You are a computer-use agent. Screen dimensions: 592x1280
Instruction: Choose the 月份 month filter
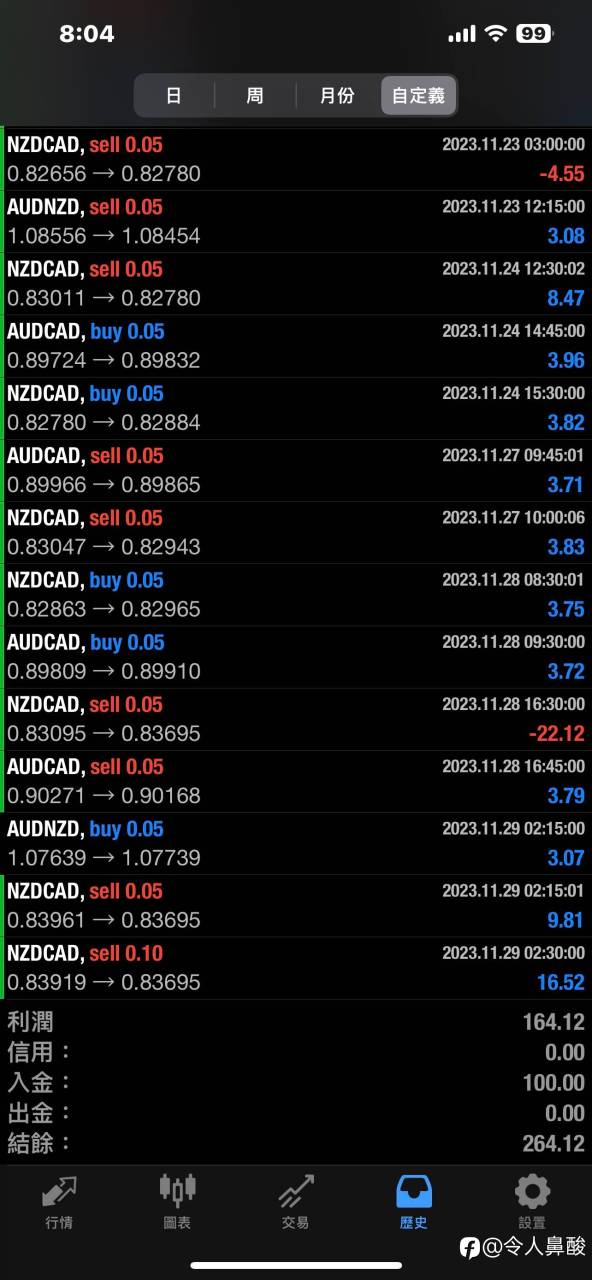(337, 96)
